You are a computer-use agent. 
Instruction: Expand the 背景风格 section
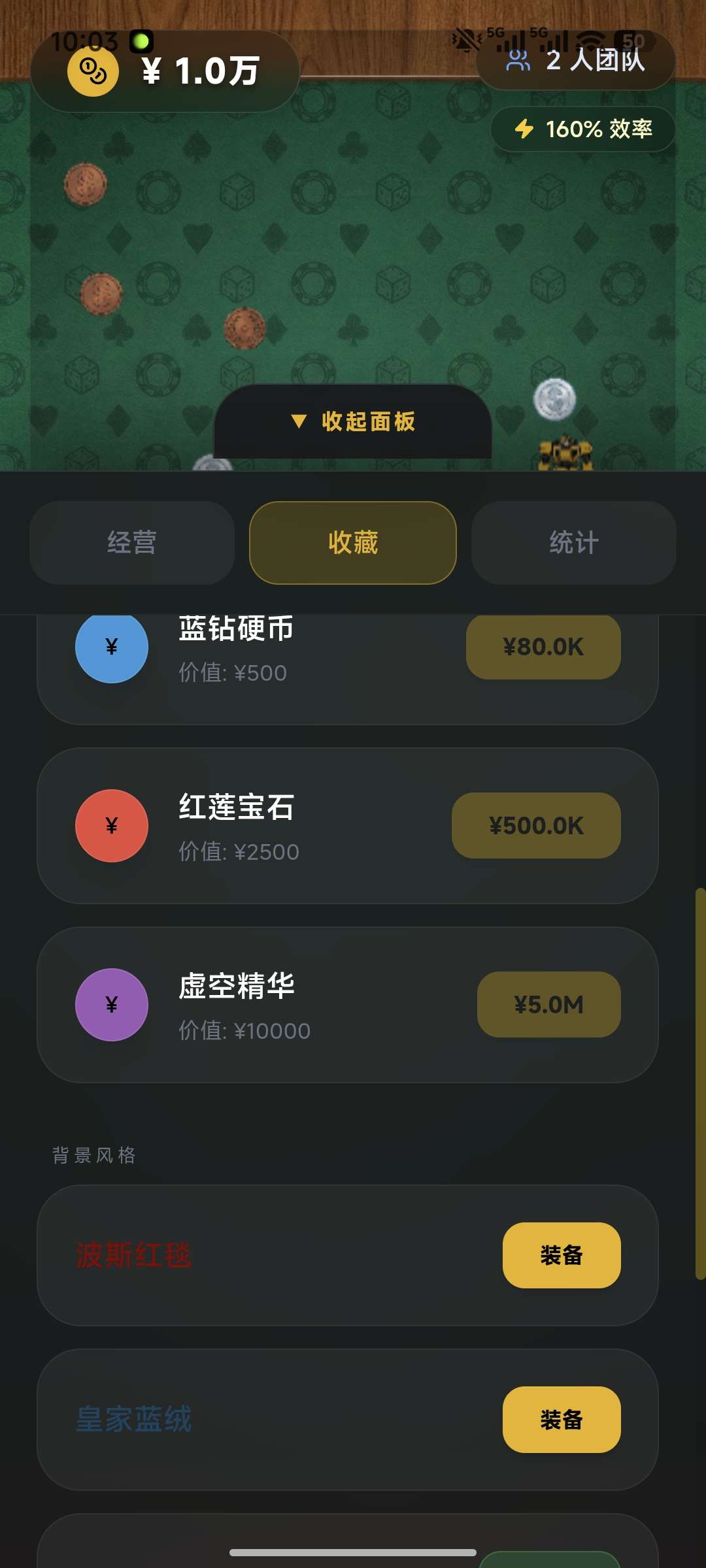93,1154
